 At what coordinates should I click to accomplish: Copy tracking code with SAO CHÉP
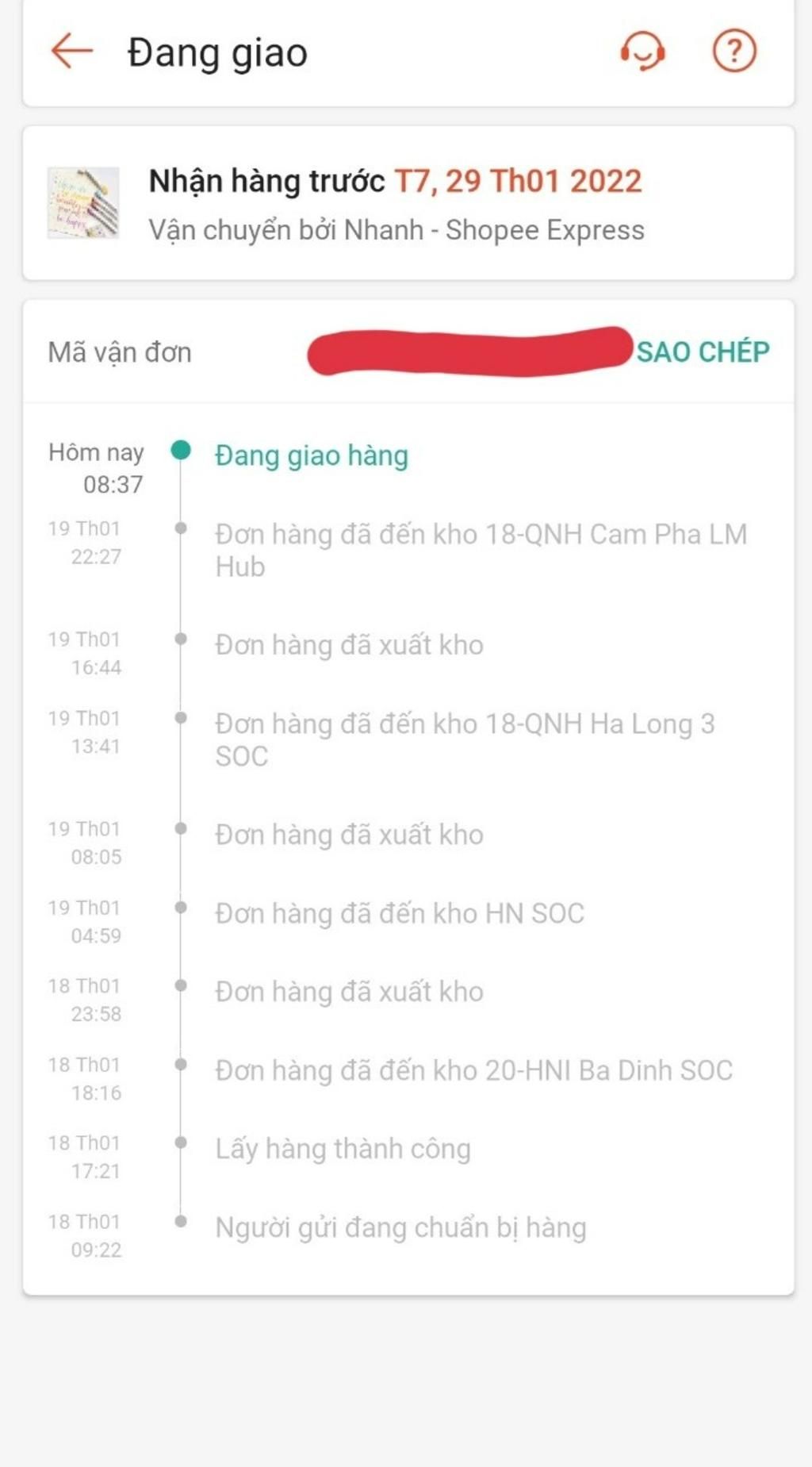click(703, 351)
